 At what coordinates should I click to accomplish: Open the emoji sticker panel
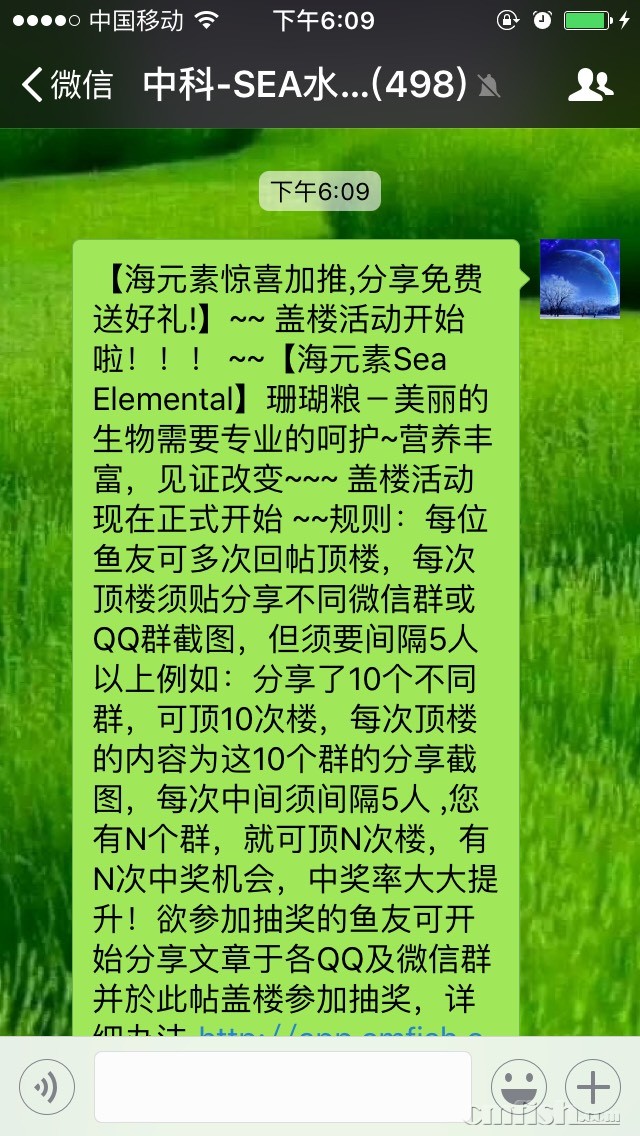(518, 1087)
